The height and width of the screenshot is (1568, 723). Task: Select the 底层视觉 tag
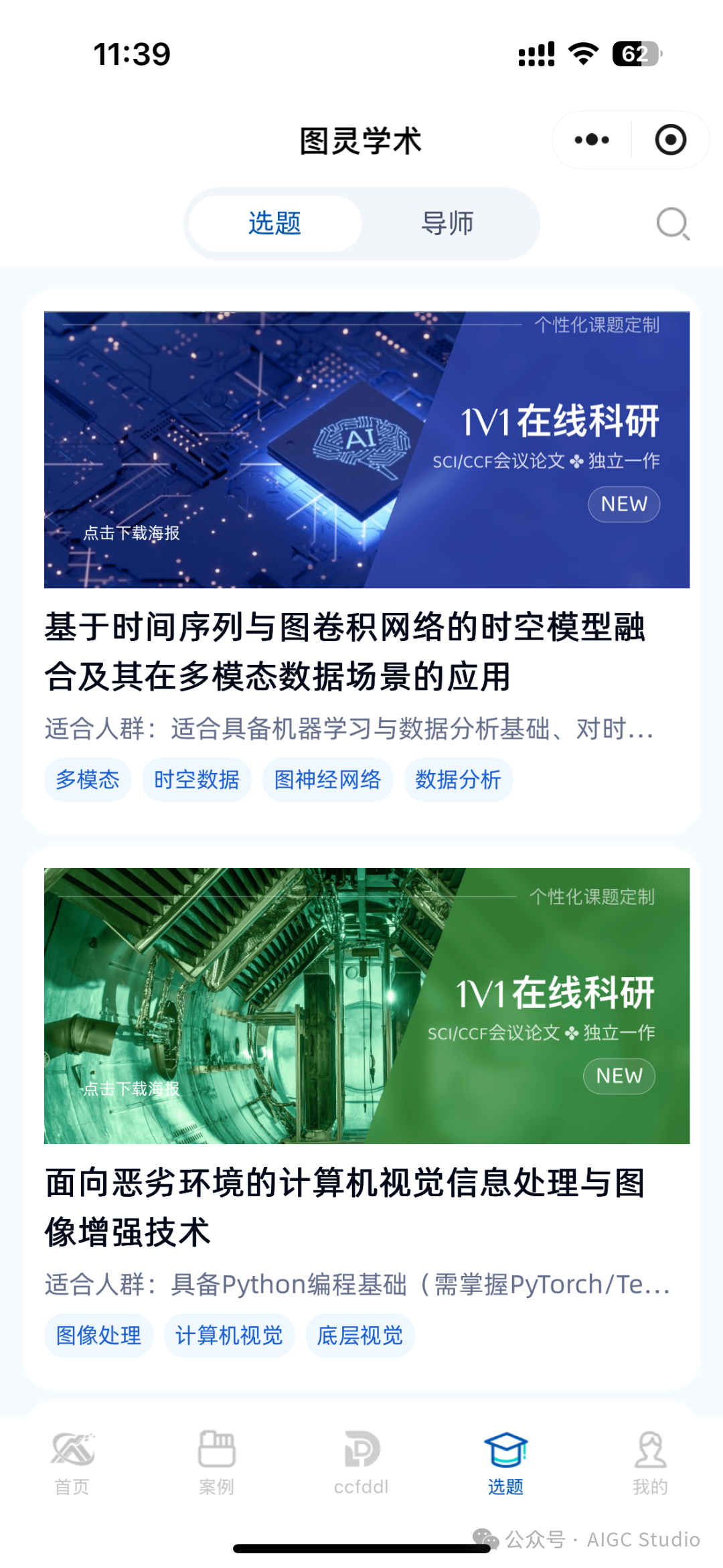pyautogui.click(x=359, y=1334)
